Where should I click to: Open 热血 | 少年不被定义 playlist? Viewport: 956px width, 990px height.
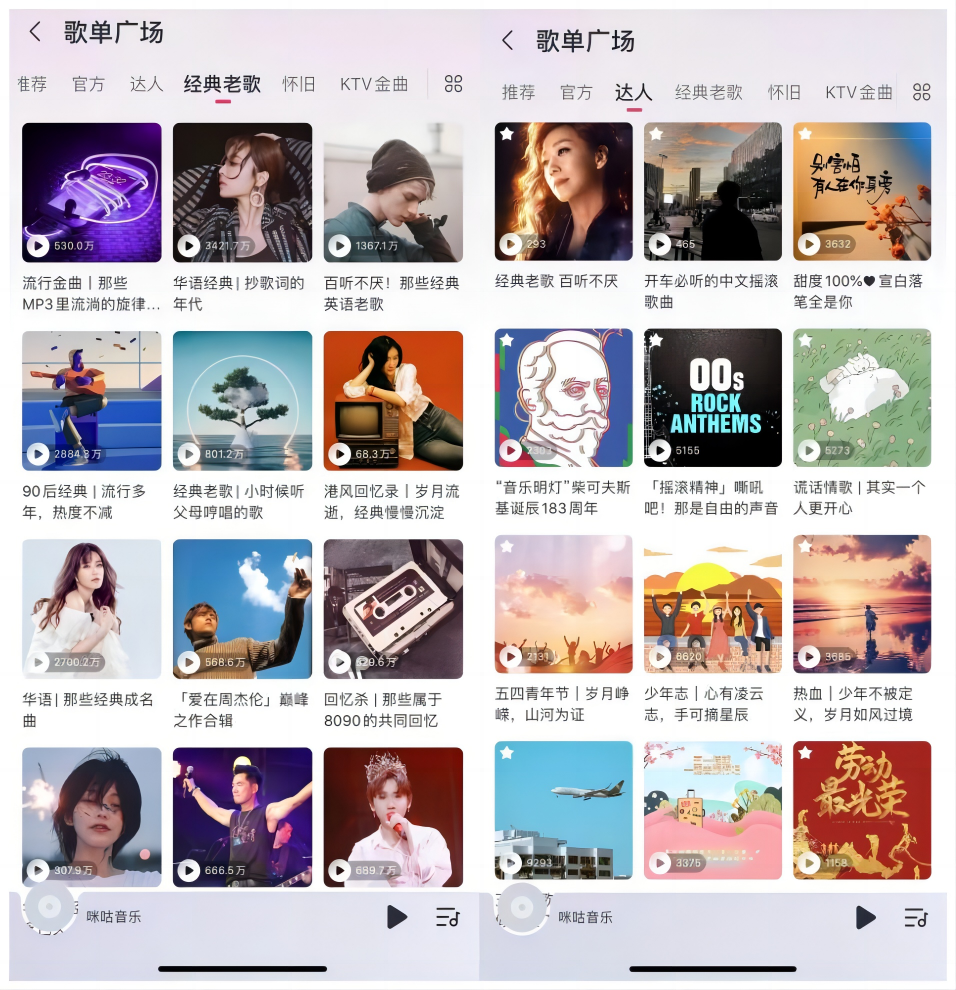[x=862, y=603]
